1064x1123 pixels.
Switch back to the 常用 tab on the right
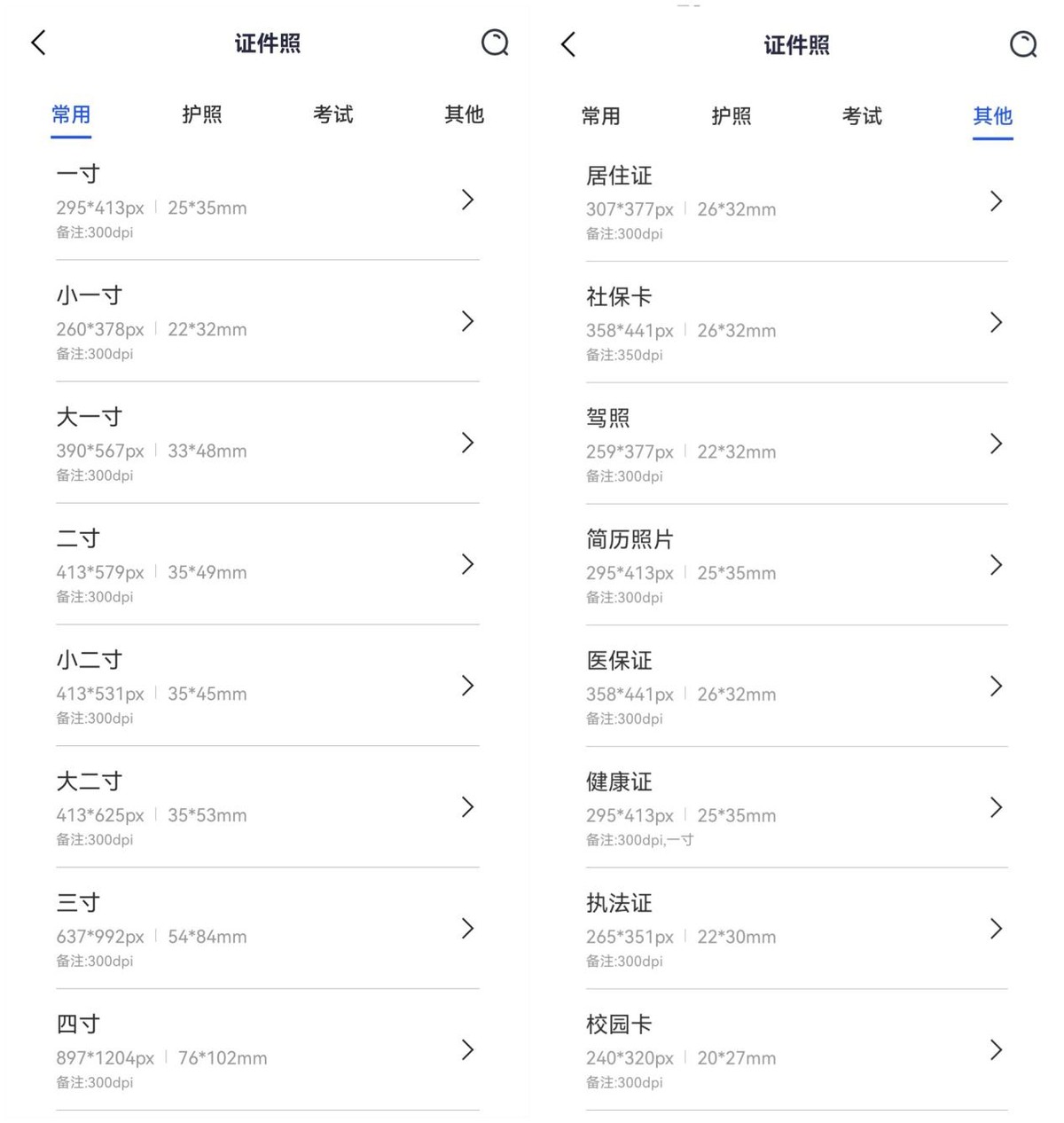601,116
